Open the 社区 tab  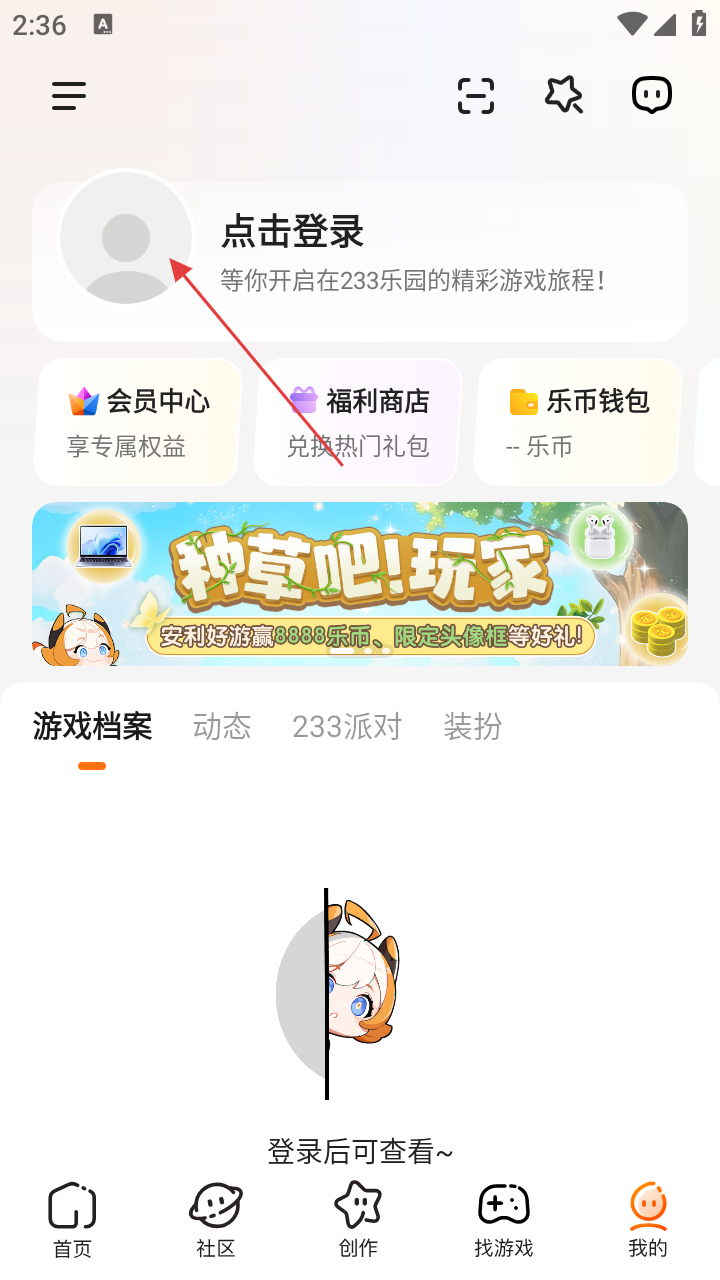(216, 1220)
